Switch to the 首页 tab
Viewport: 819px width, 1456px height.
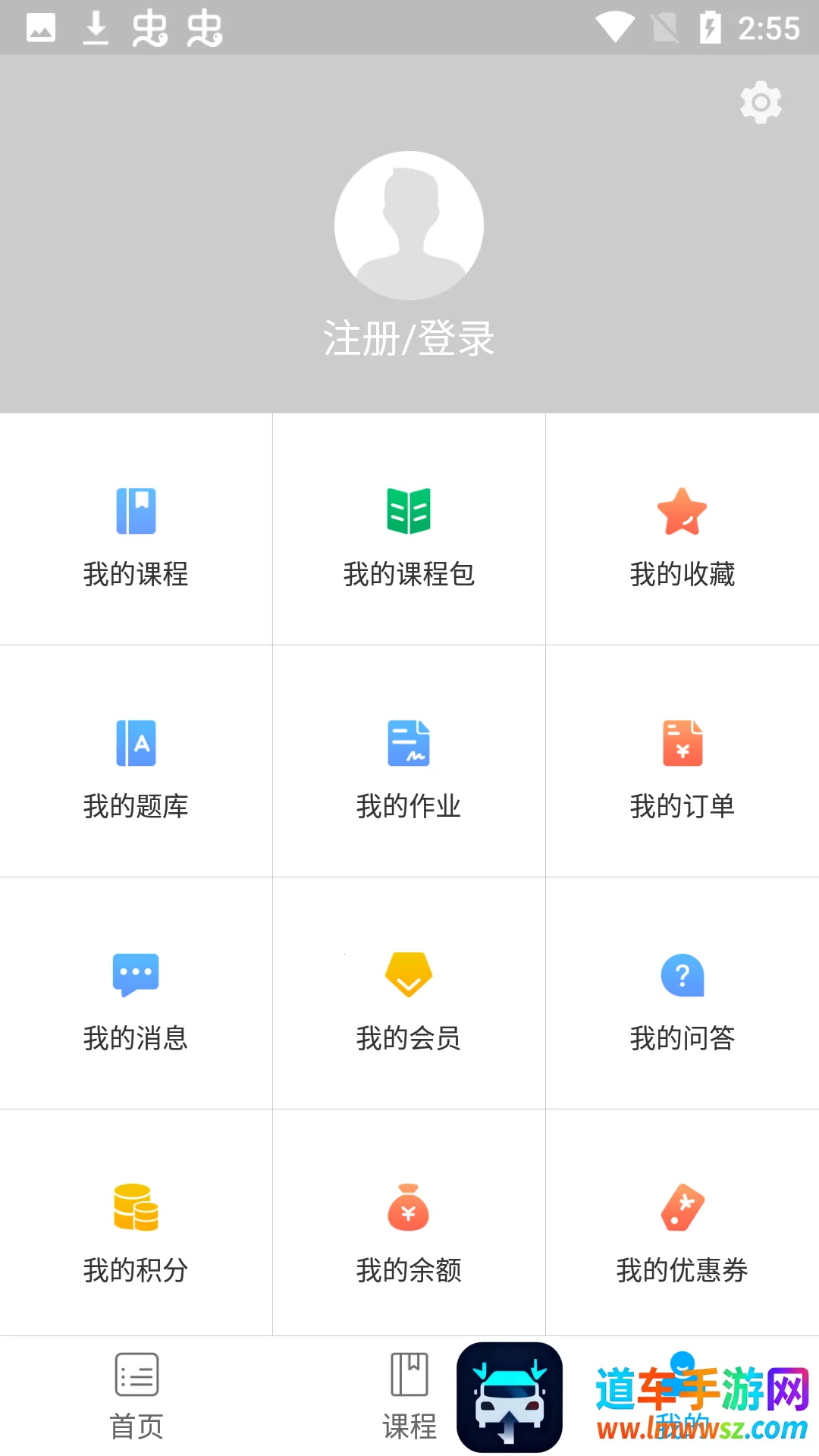[x=136, y=1395]
